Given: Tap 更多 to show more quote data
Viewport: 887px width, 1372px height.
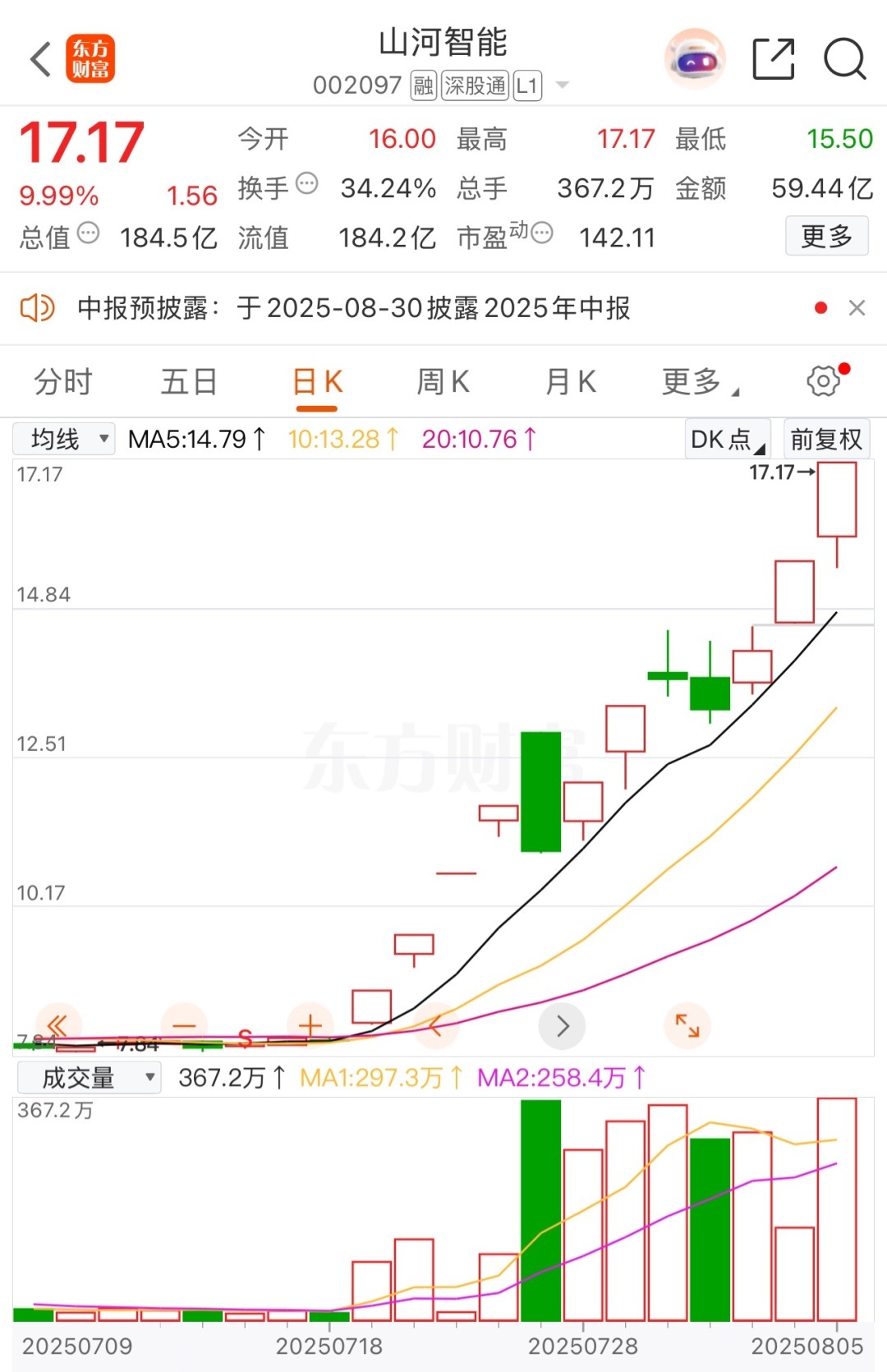Looking at the screenshot, I should [826, 237].
